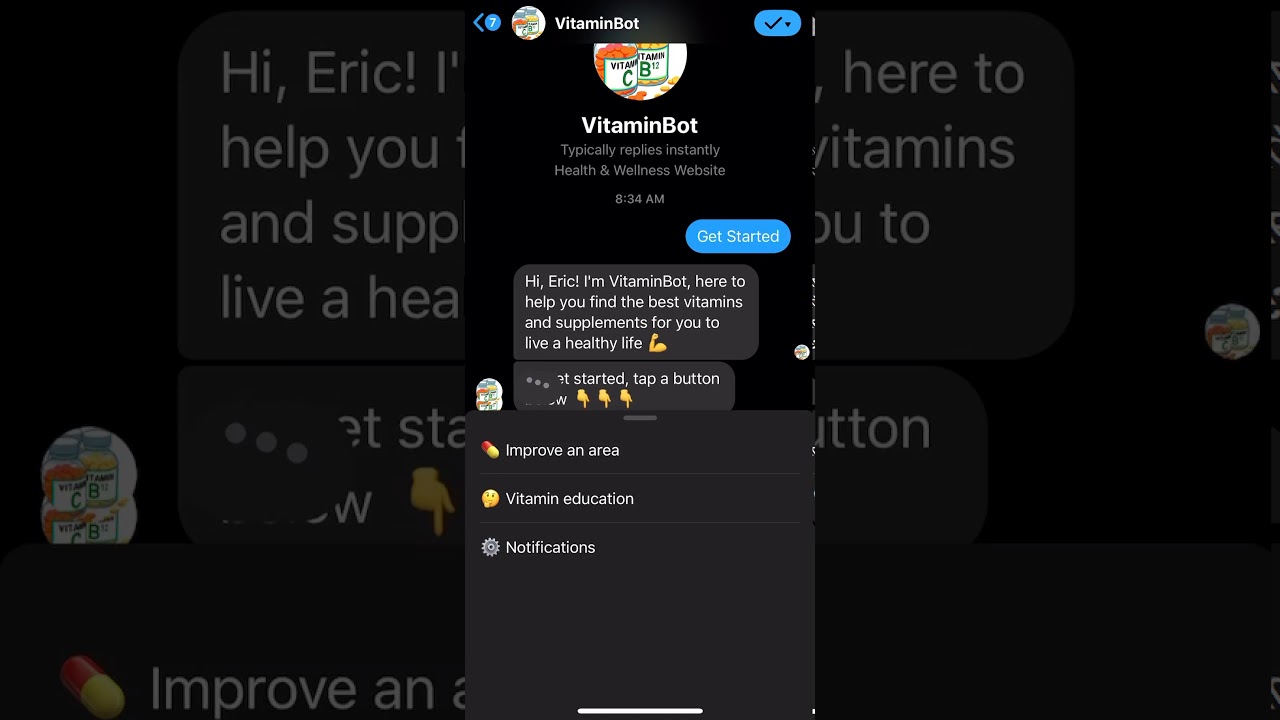Open VitaminBot profile from the header

[x=596, y=24]
